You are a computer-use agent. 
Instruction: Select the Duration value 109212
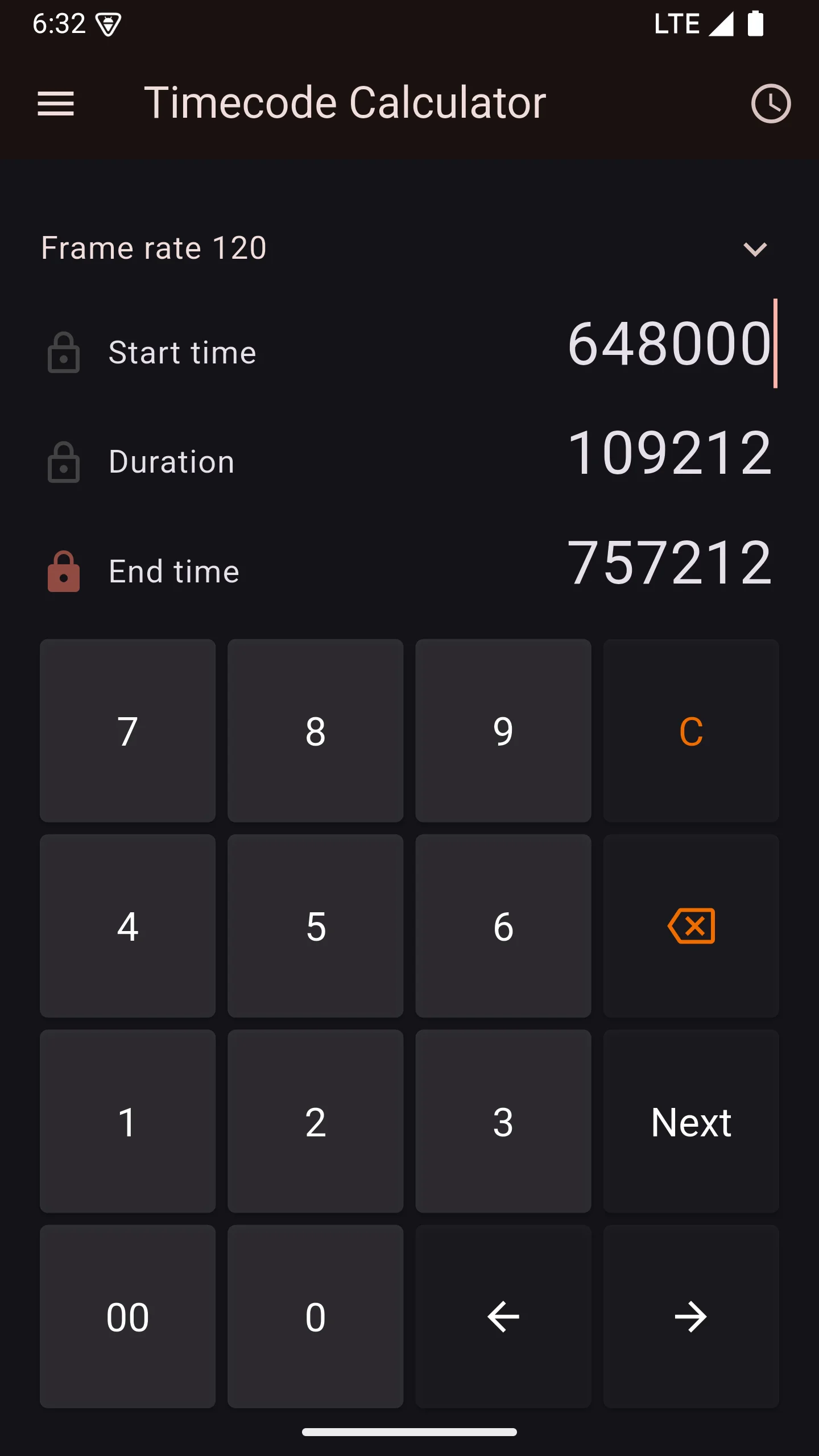(670, 453)
